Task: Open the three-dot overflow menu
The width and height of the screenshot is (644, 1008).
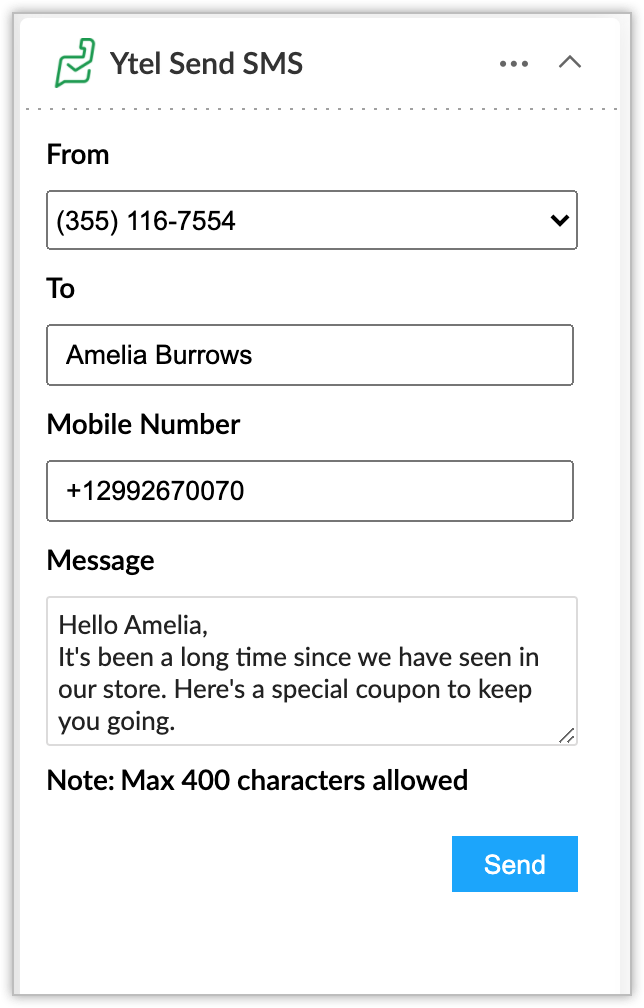Action: coord(513,64)
